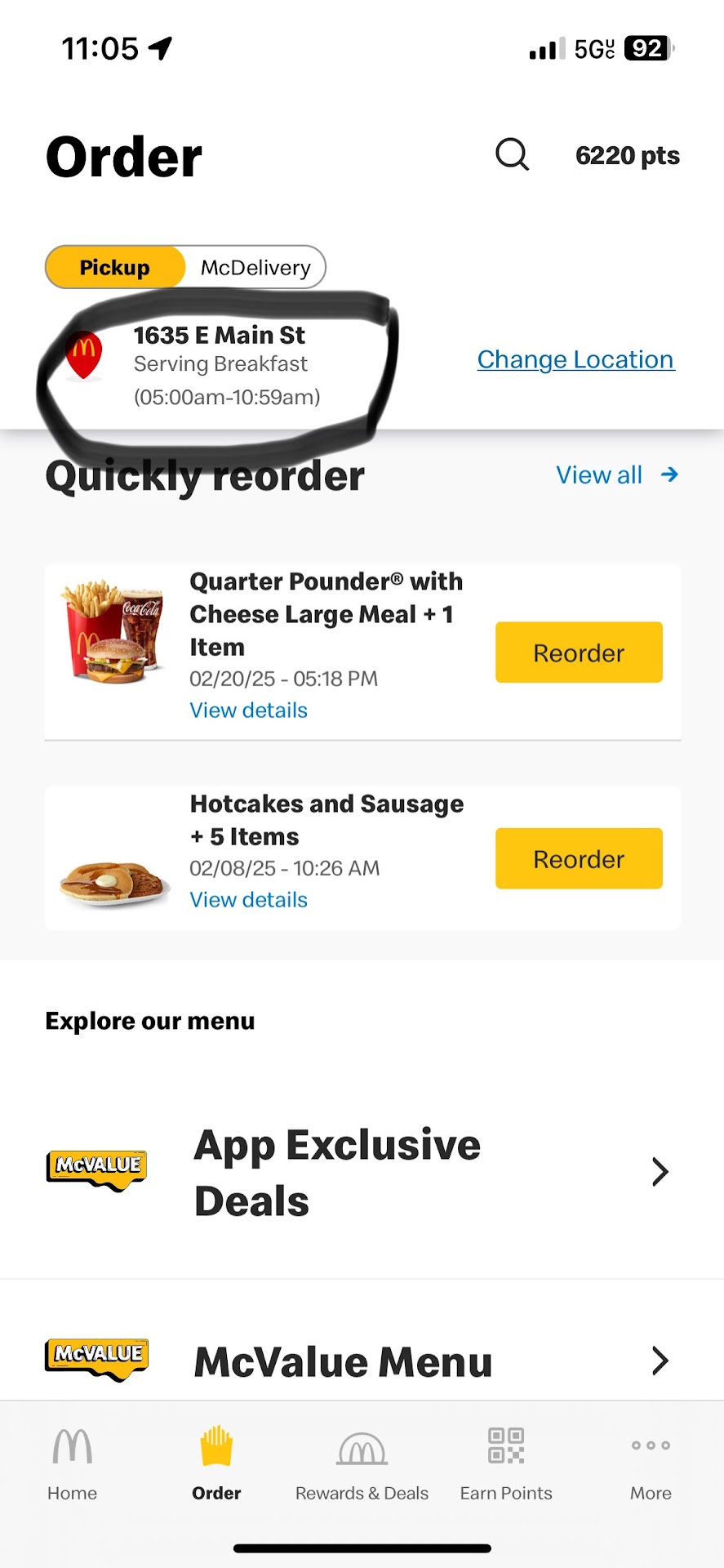The image size is (724, 1568).
Task: Reorder the Quarter Pounder with Cheese meal
Action: [x=579, y=653]
